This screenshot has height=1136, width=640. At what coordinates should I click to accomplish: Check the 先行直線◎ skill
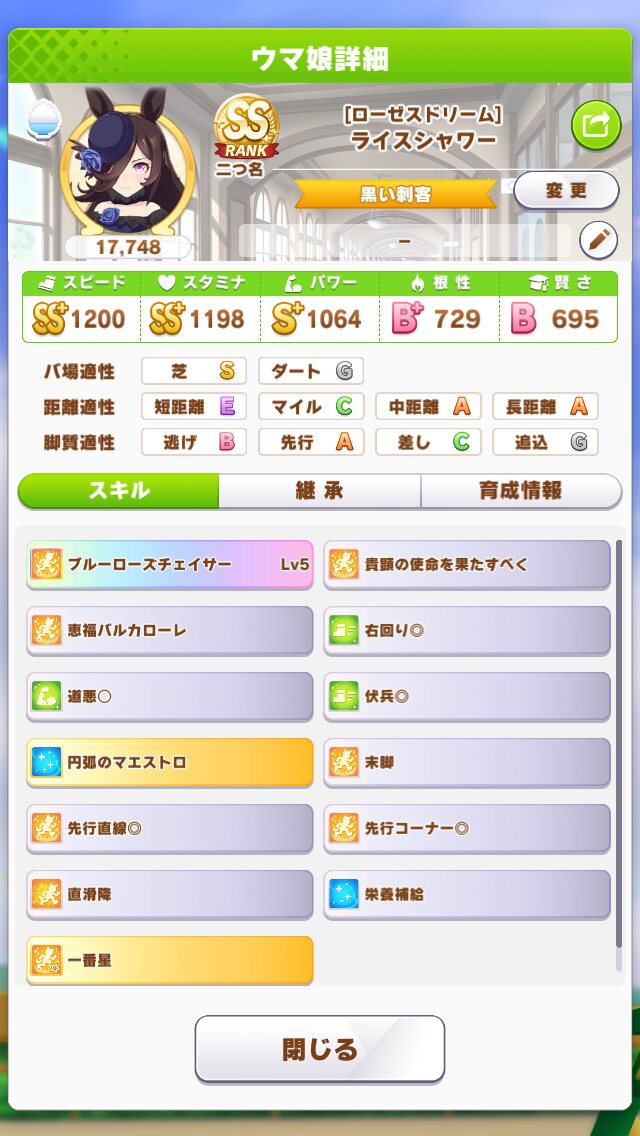[x=170, y=828]
